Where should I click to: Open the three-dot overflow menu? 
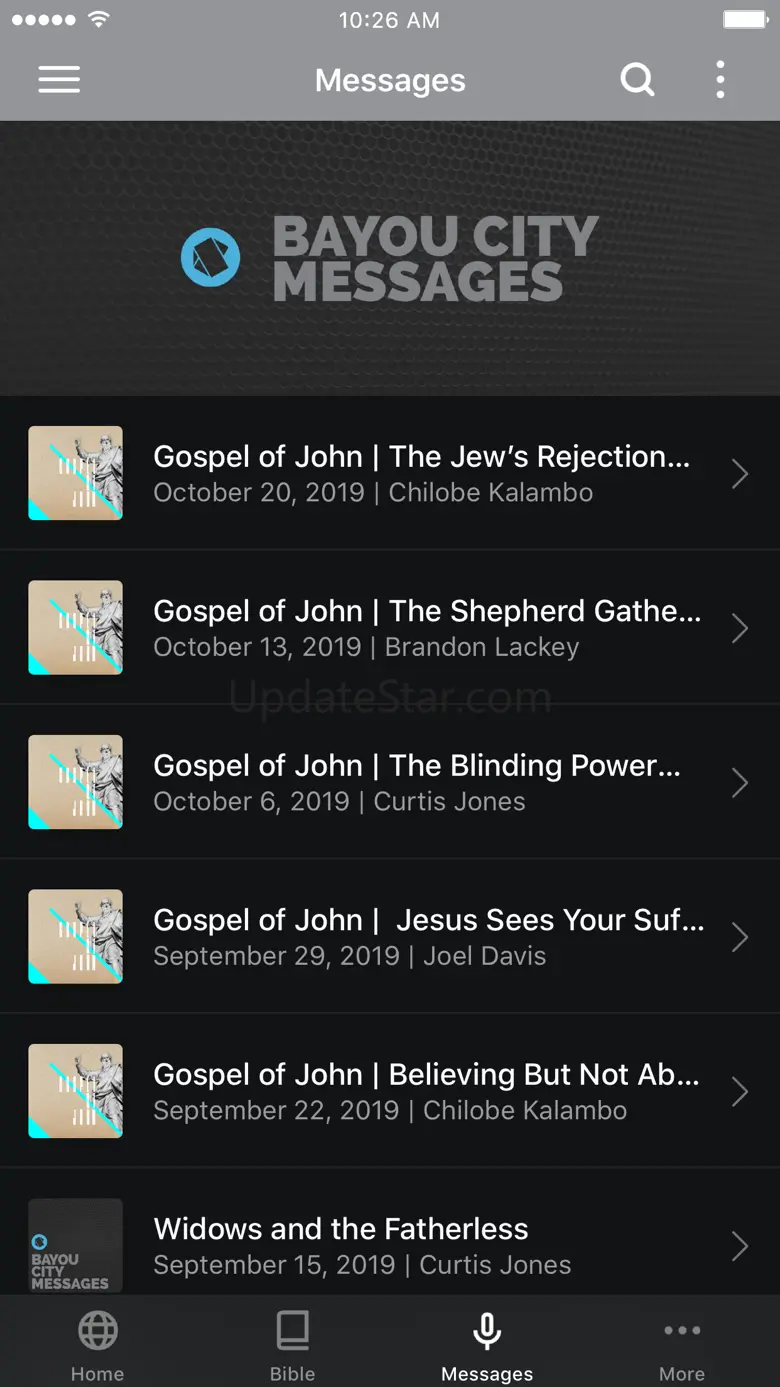[720, 80]
